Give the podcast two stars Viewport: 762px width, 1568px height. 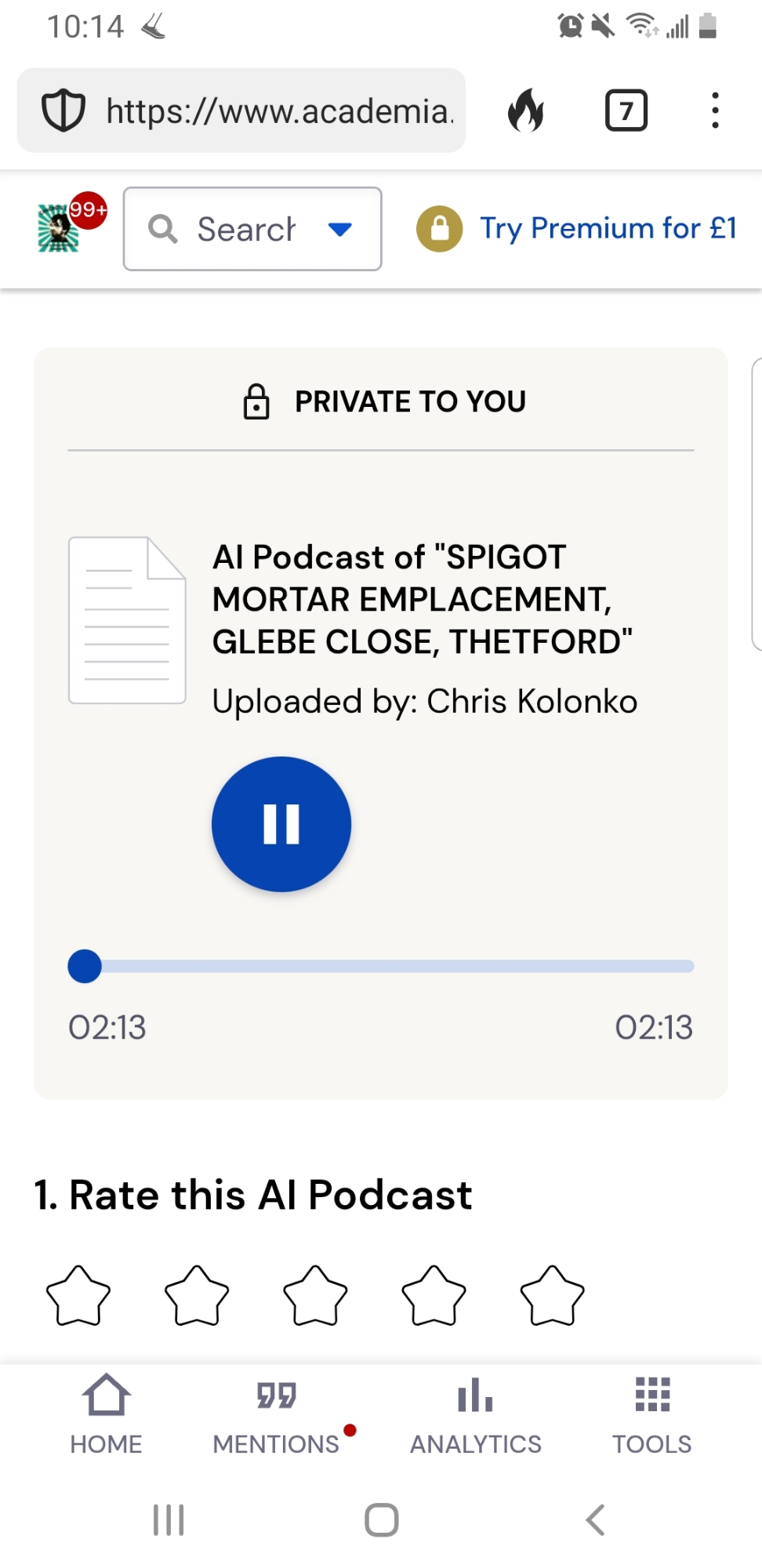click(197, 1295)
